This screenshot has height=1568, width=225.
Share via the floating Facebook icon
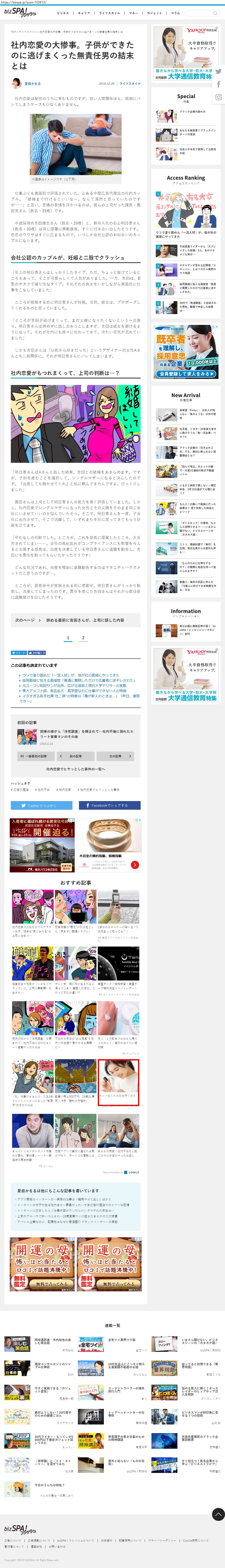[x=218, y=84]
